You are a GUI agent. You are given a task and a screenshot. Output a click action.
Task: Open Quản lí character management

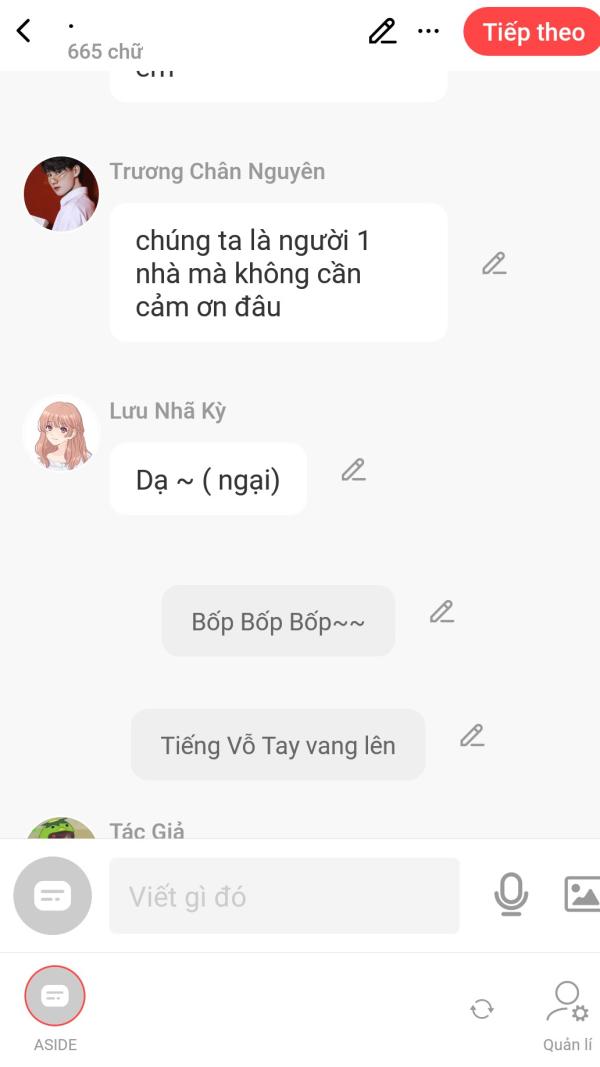[567, 1015]
